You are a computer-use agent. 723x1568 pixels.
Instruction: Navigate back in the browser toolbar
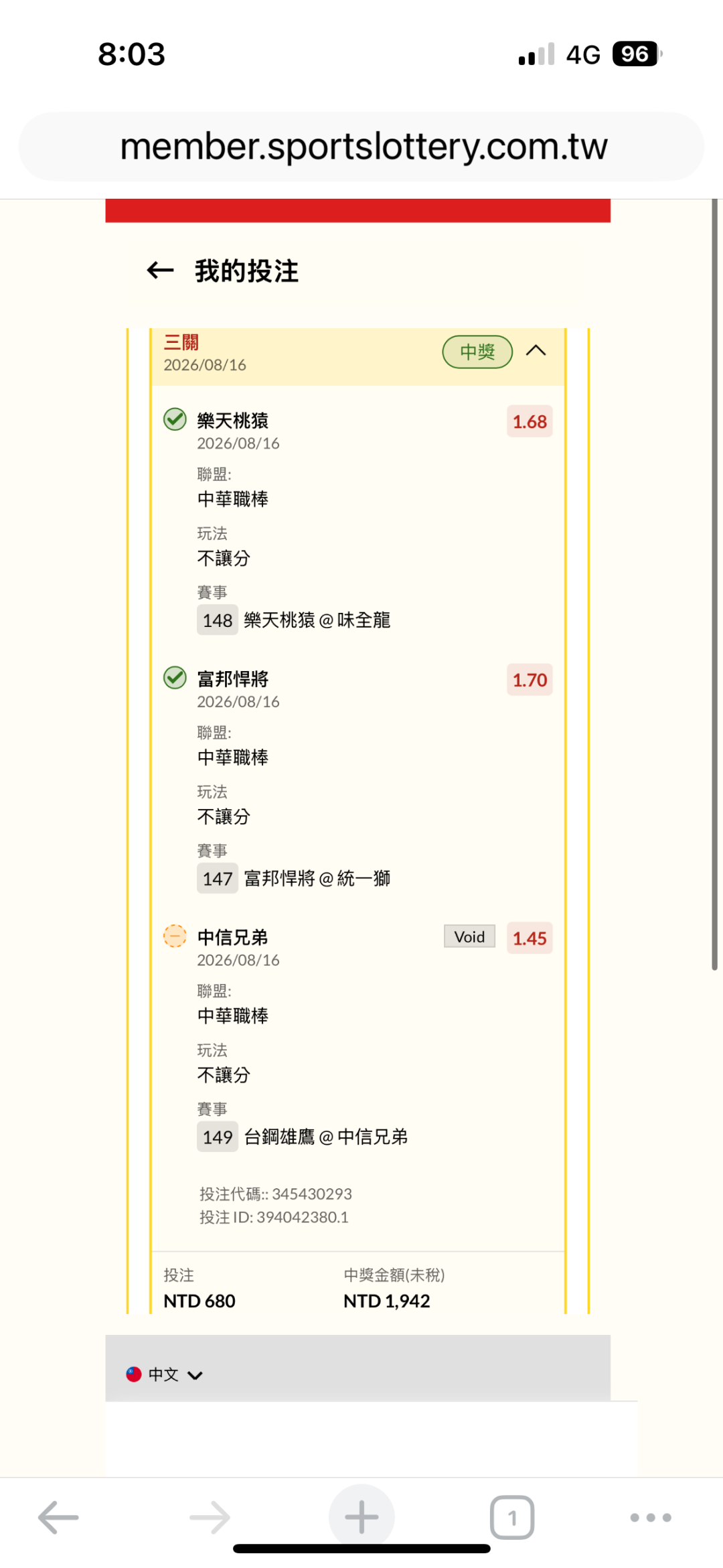click(x=58, y=1517)
